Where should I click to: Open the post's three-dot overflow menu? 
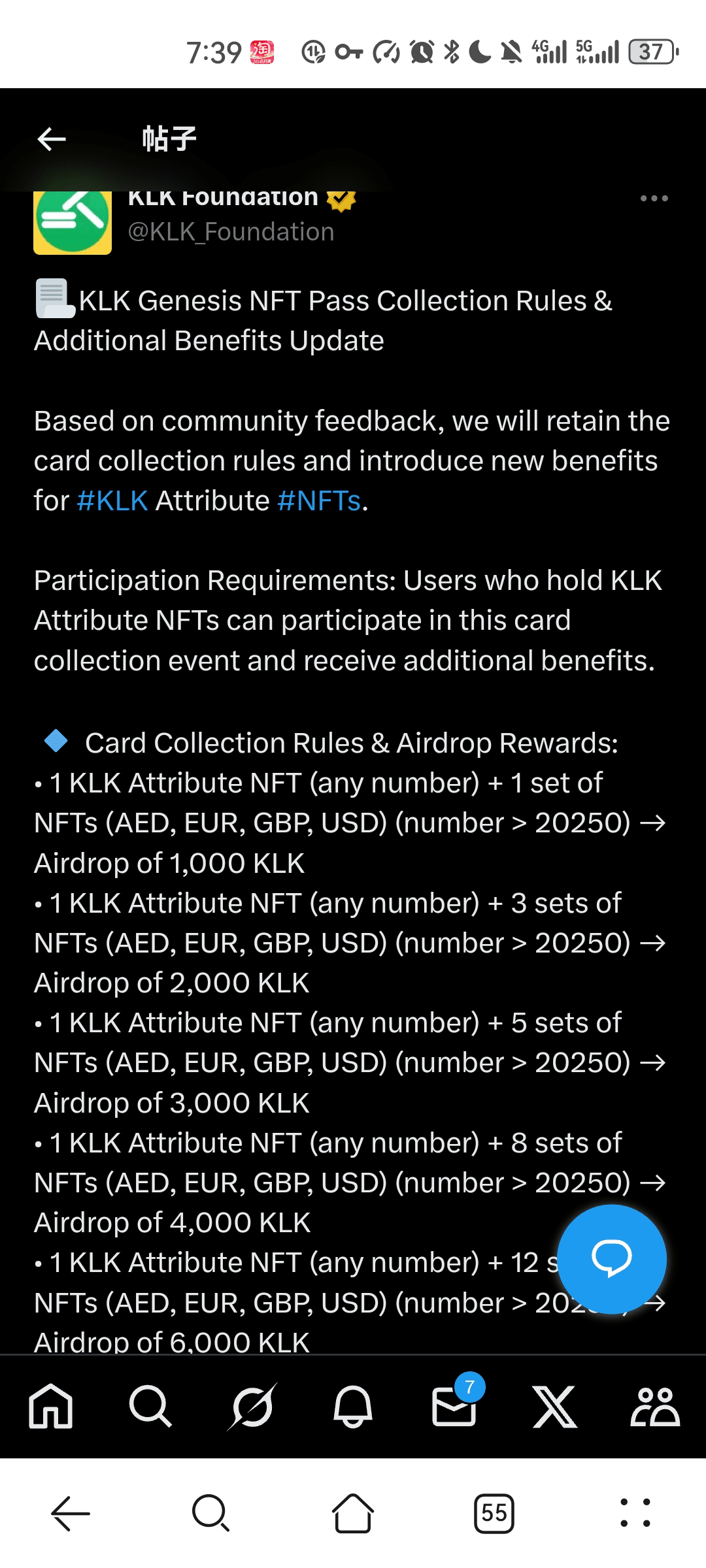(654, 198)
